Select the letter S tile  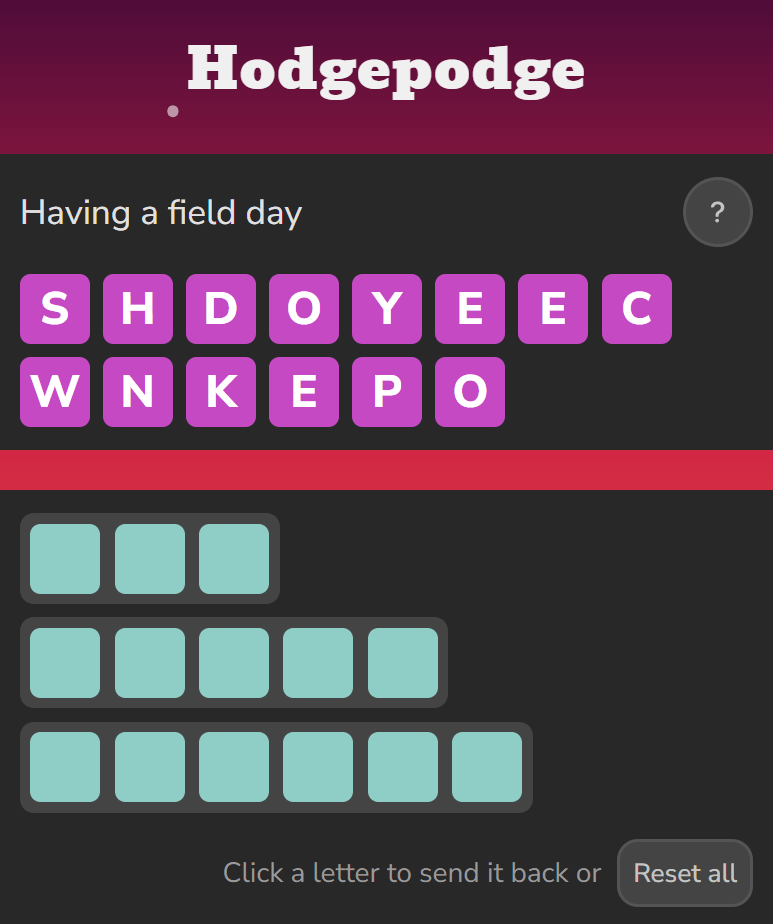(x=55, y=309)
